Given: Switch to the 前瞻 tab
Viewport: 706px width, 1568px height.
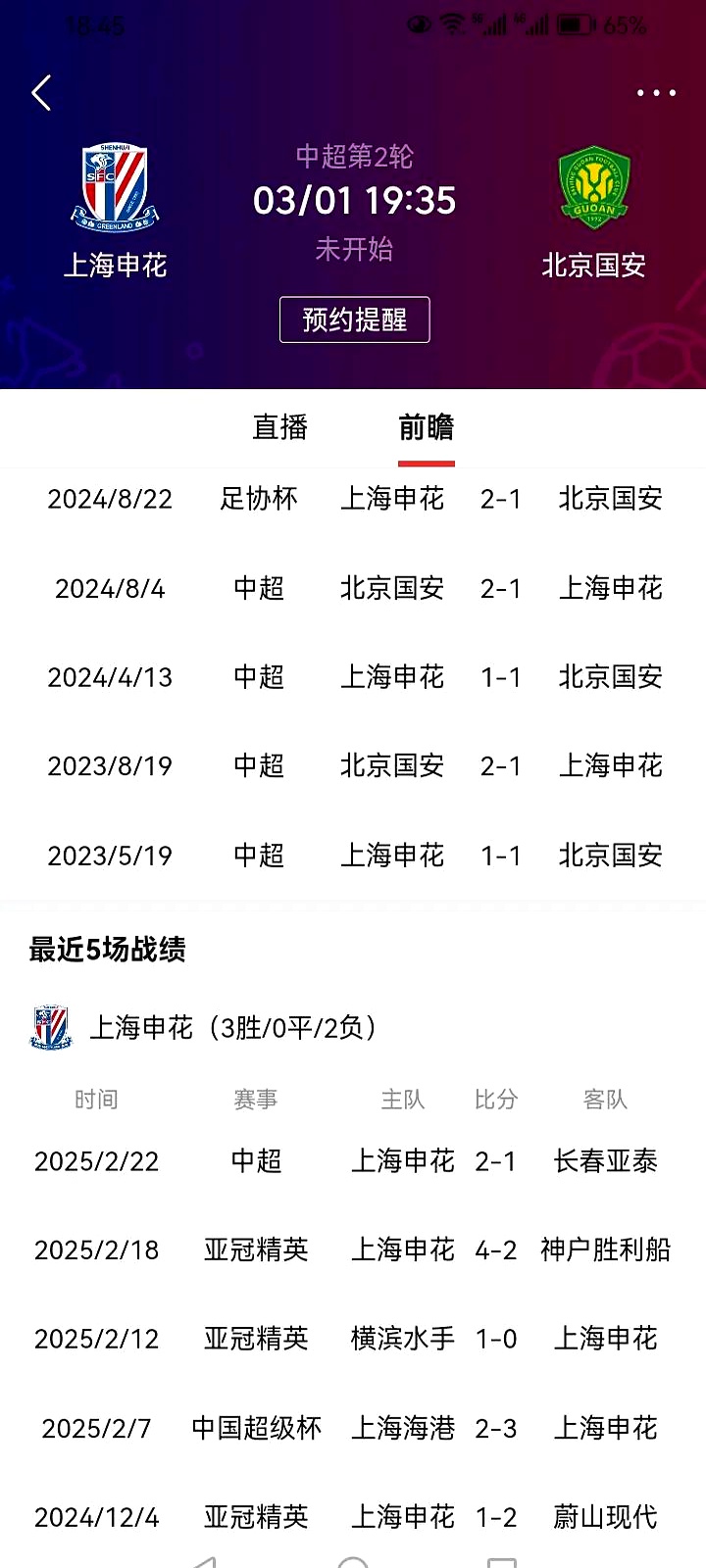Looking at the screenshot, I should 426,428.
